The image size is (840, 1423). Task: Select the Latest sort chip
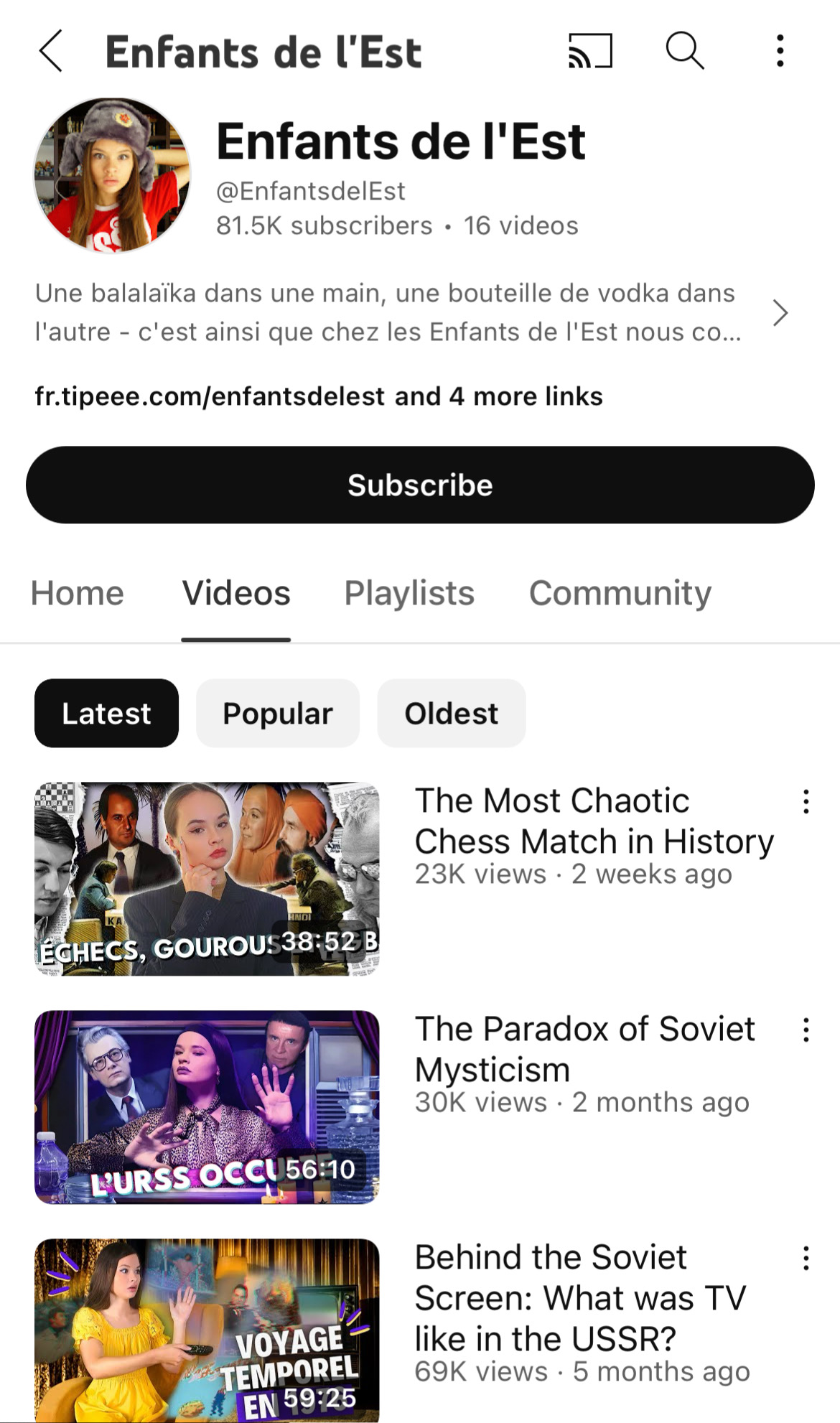click(x=106, y=713)
